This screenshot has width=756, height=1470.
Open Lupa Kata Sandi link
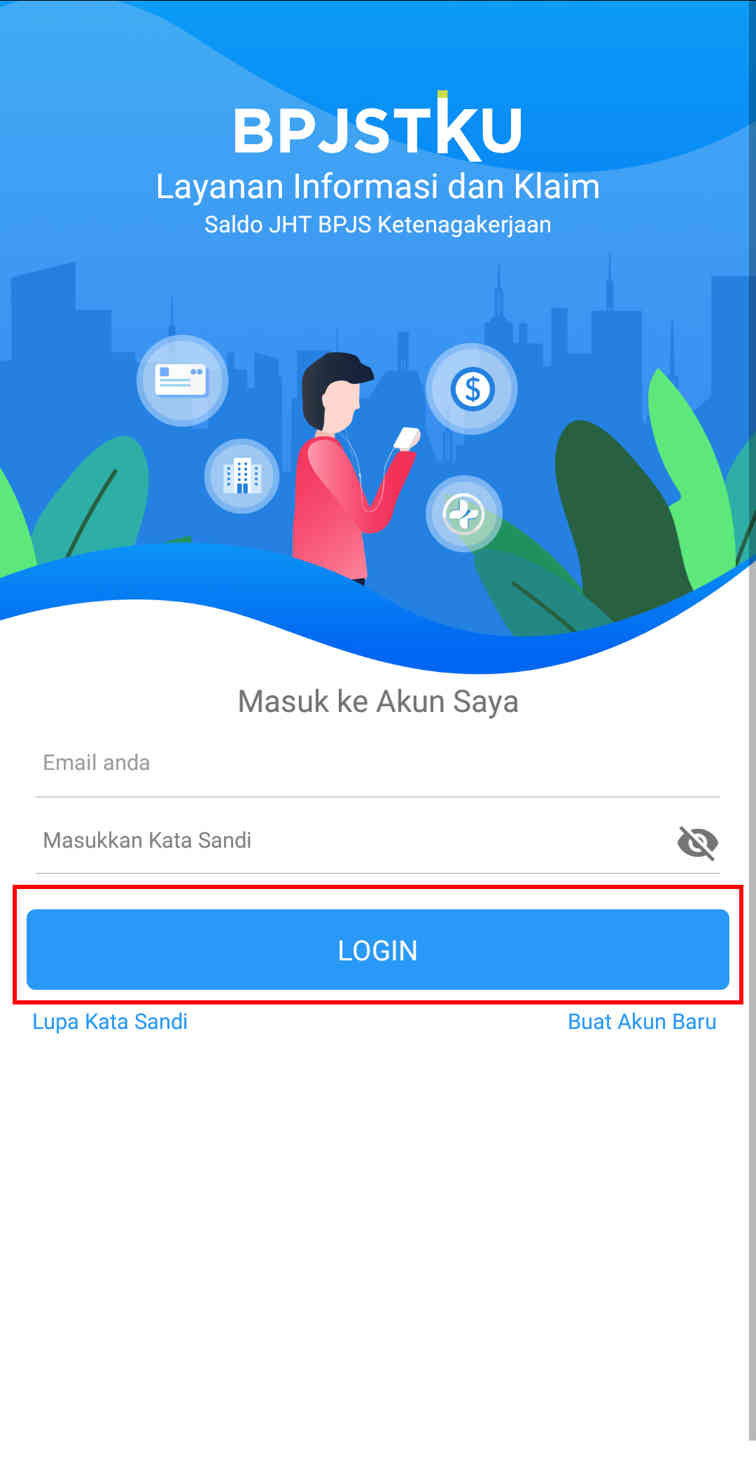pos(110,1021)
